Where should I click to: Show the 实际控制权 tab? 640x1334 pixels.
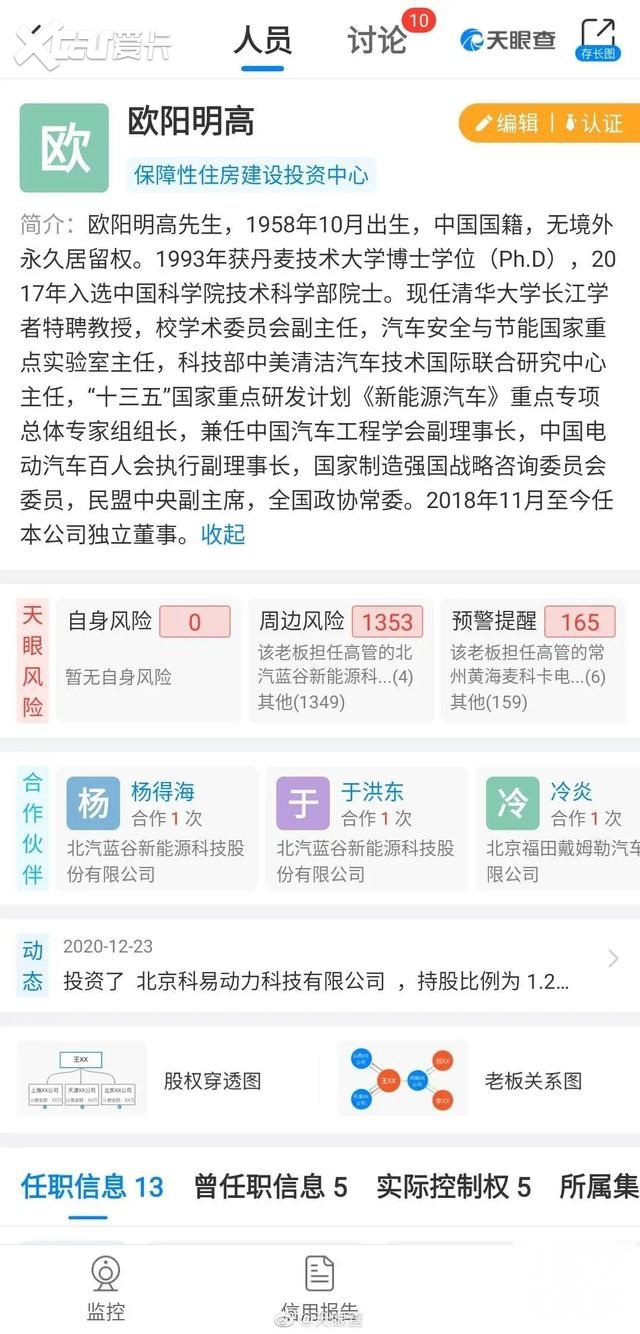[453, 1187]
